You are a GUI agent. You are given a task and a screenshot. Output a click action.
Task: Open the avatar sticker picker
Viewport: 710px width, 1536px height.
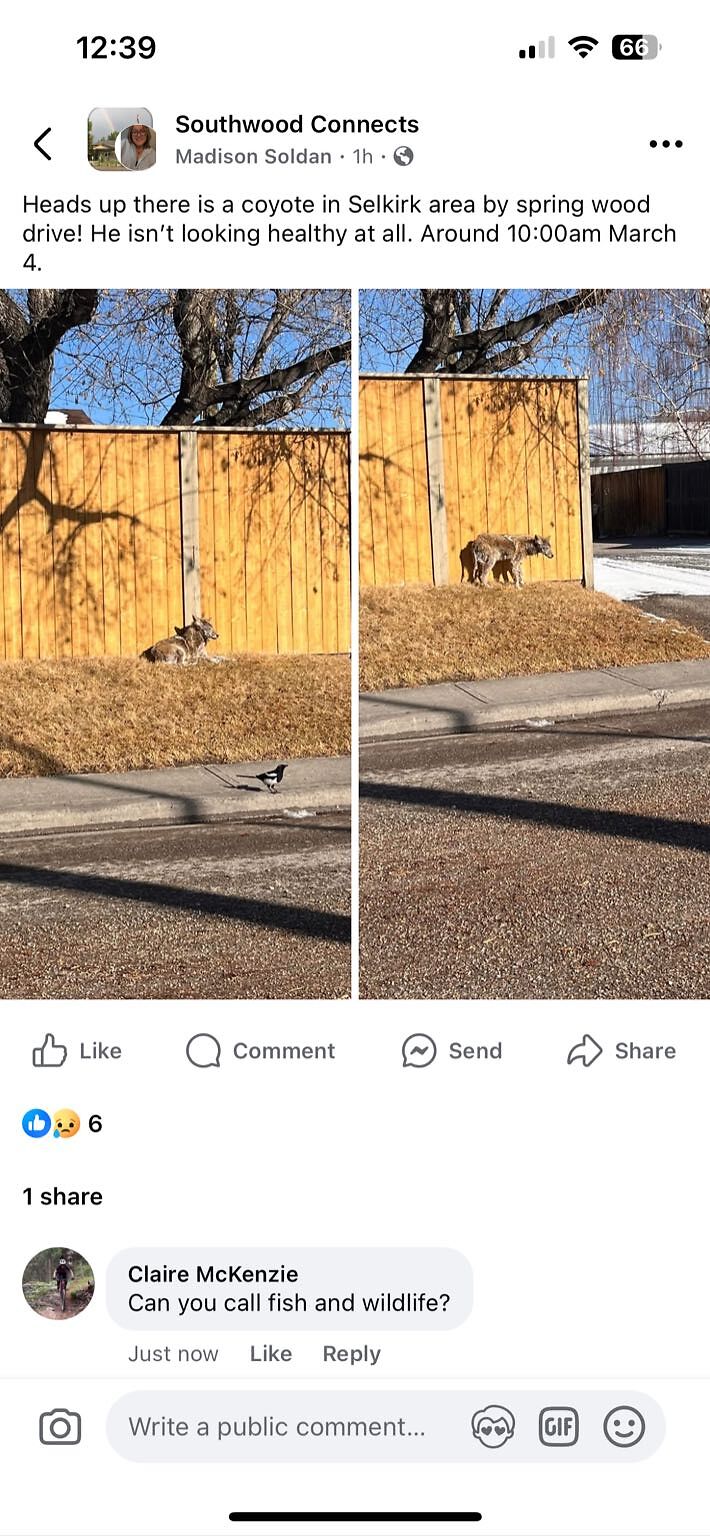494,1427
